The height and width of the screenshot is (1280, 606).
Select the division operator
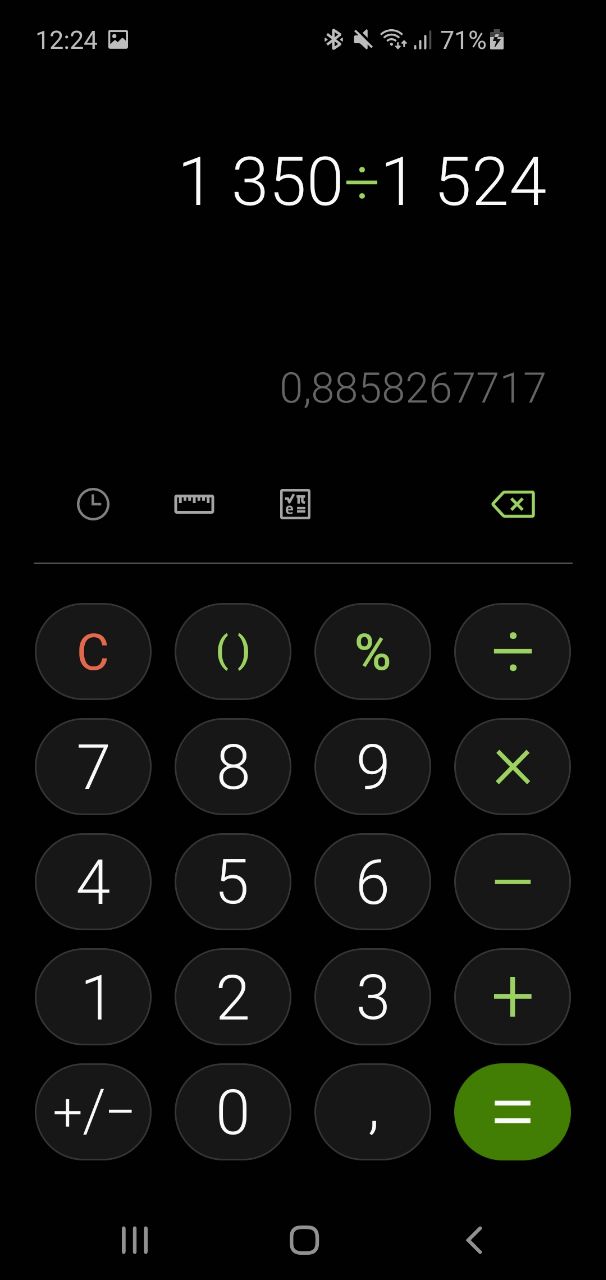point(513,653)
